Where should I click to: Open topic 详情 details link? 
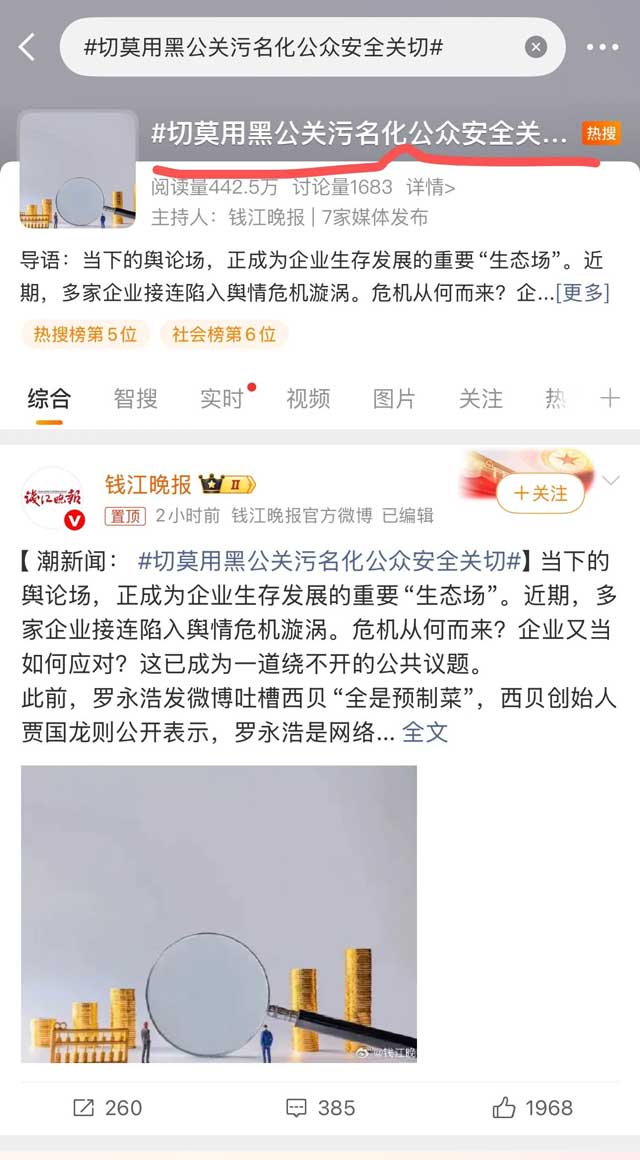pos(430,187)
